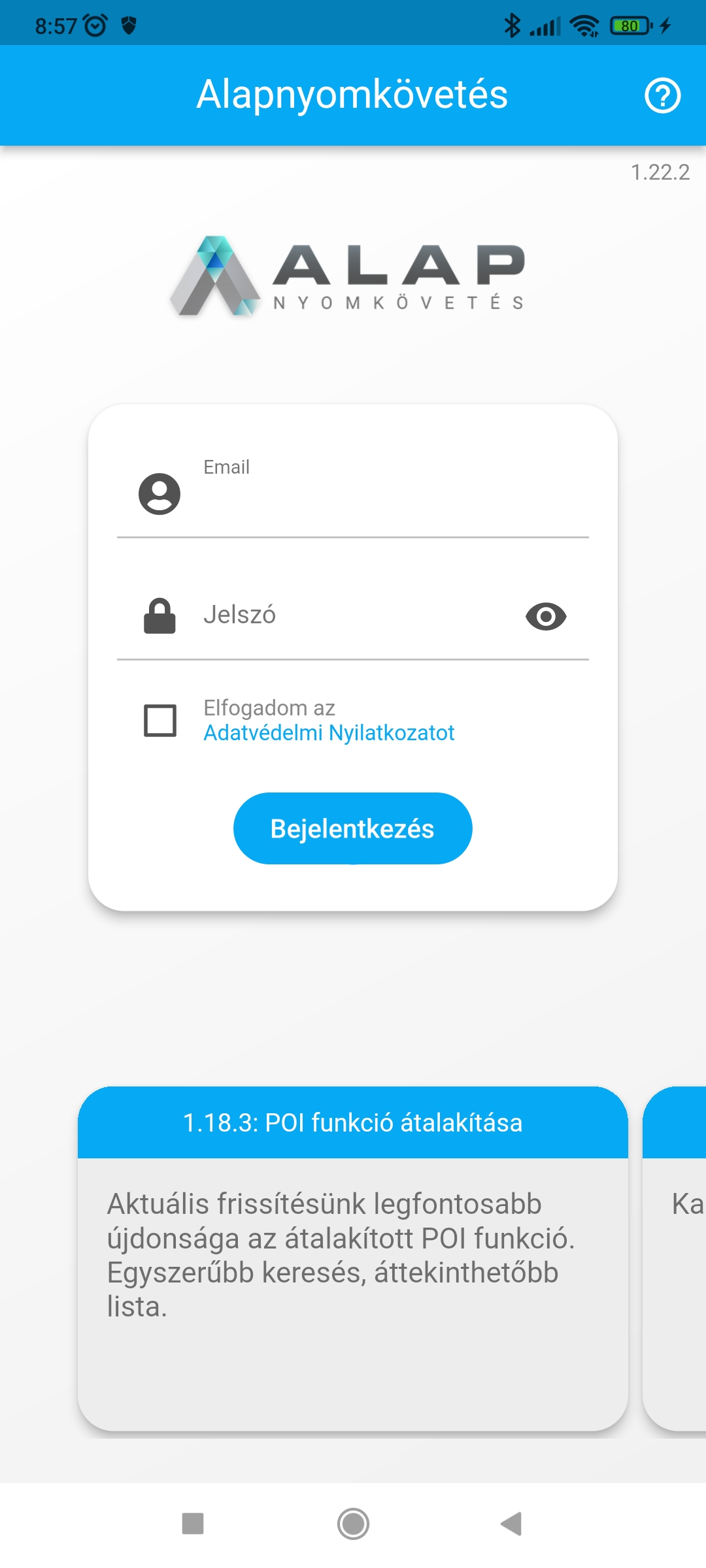706x1568 pixels.
Task: Go to the home screen via home button
Action: [x=353, y=1524]
